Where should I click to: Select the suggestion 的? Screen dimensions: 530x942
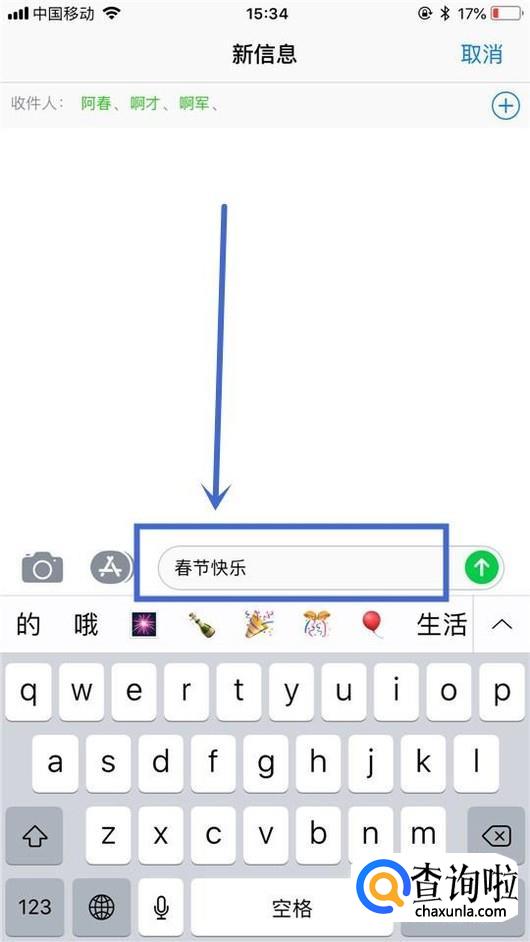pyautogui.click(x=28, y=624)
